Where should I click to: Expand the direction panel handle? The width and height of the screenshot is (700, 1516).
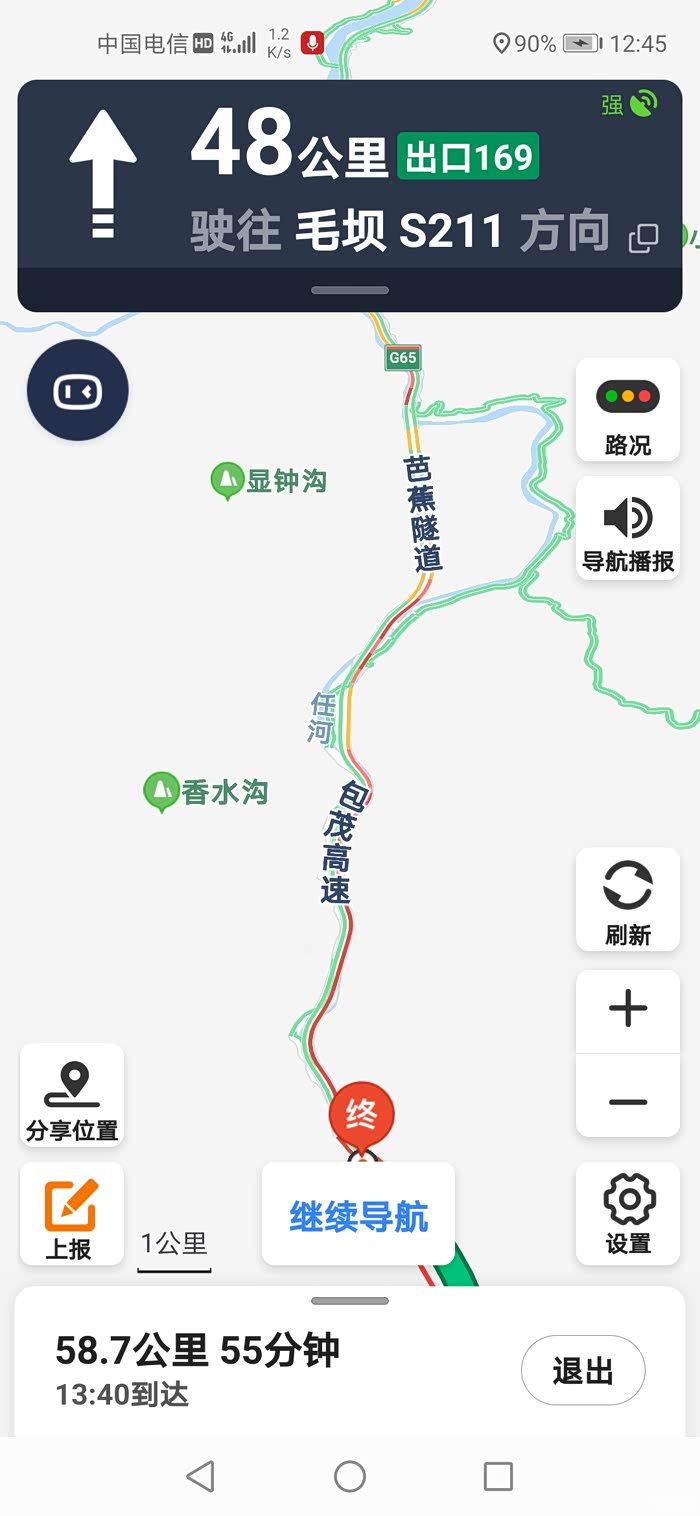pos(350,290)
